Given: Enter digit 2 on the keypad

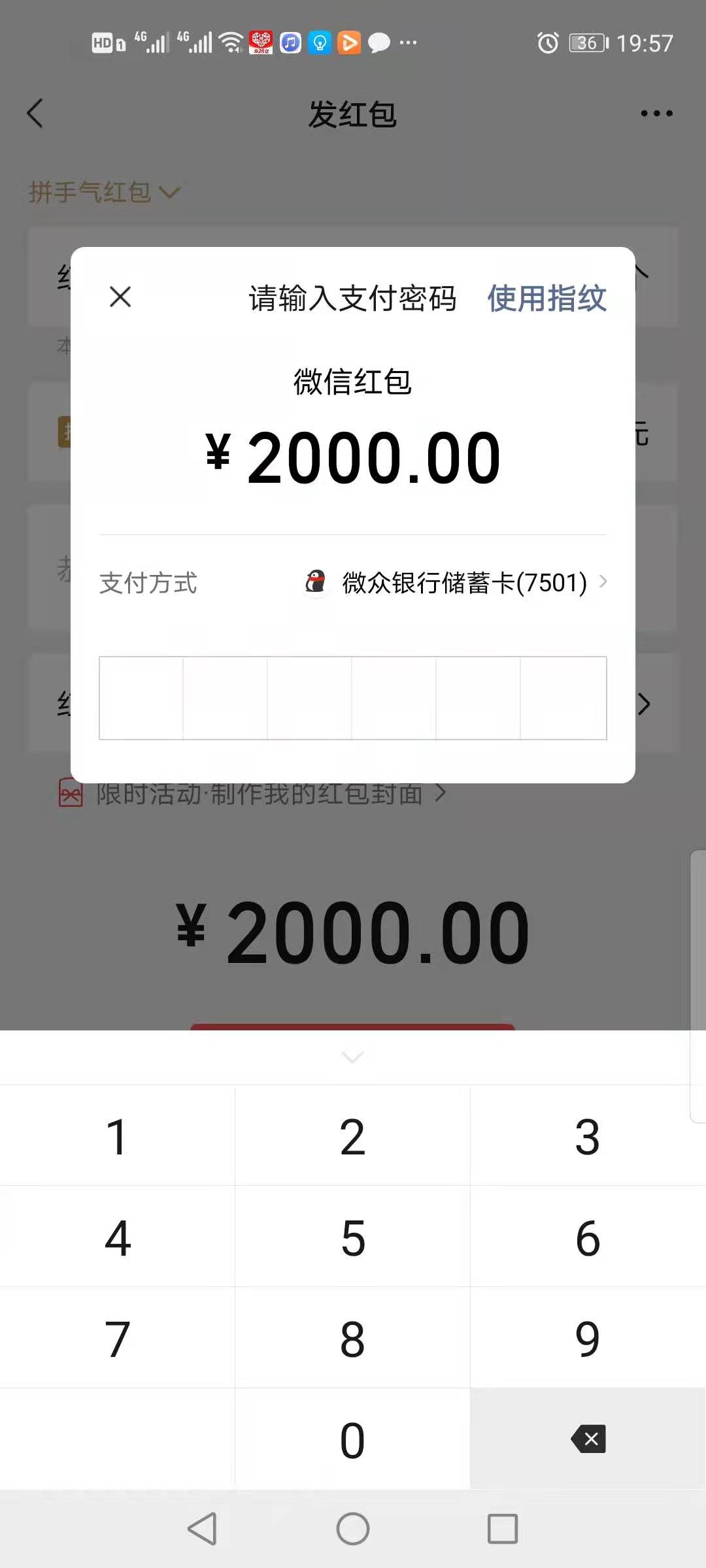Looking at the screenshot, I should [353, 1135].
